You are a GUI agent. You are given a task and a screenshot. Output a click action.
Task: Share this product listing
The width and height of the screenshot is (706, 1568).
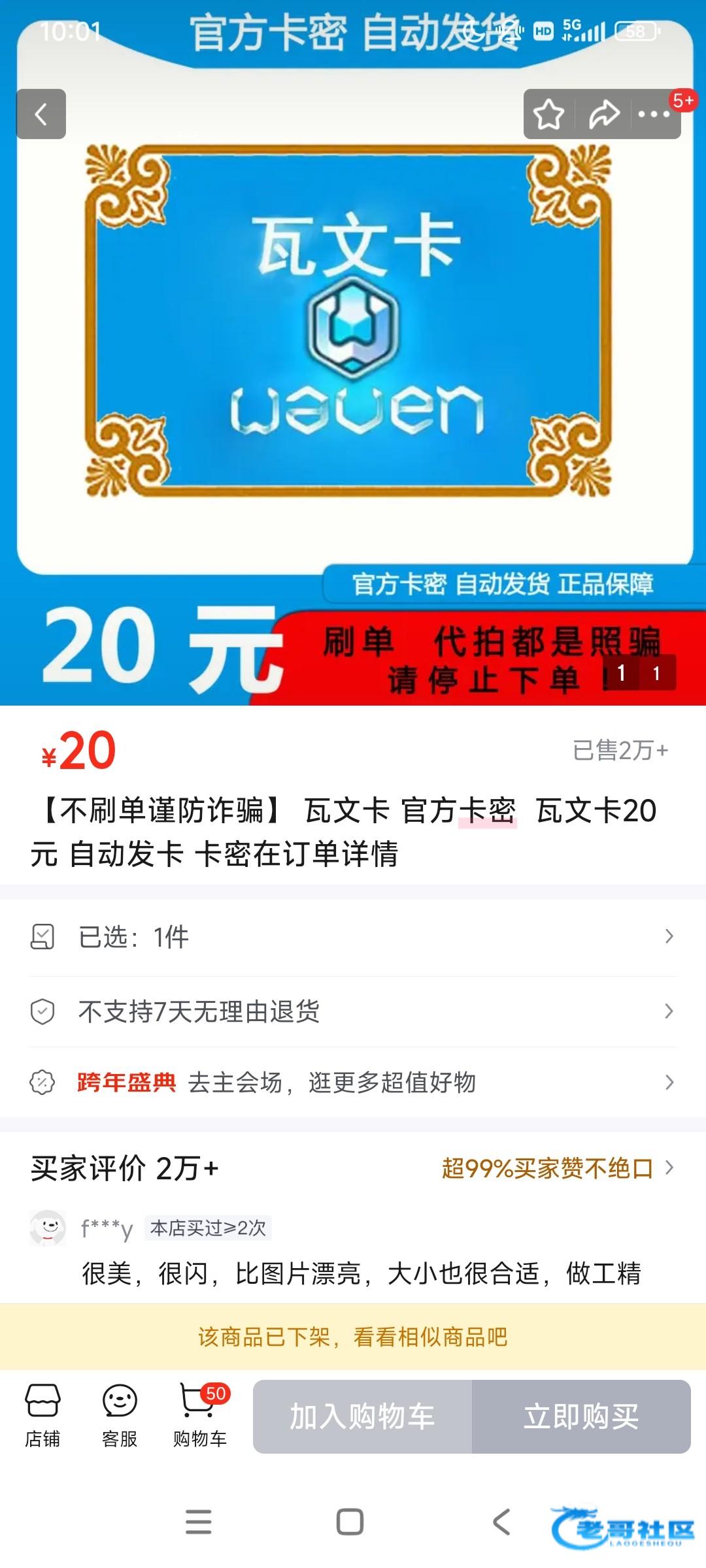603,115
